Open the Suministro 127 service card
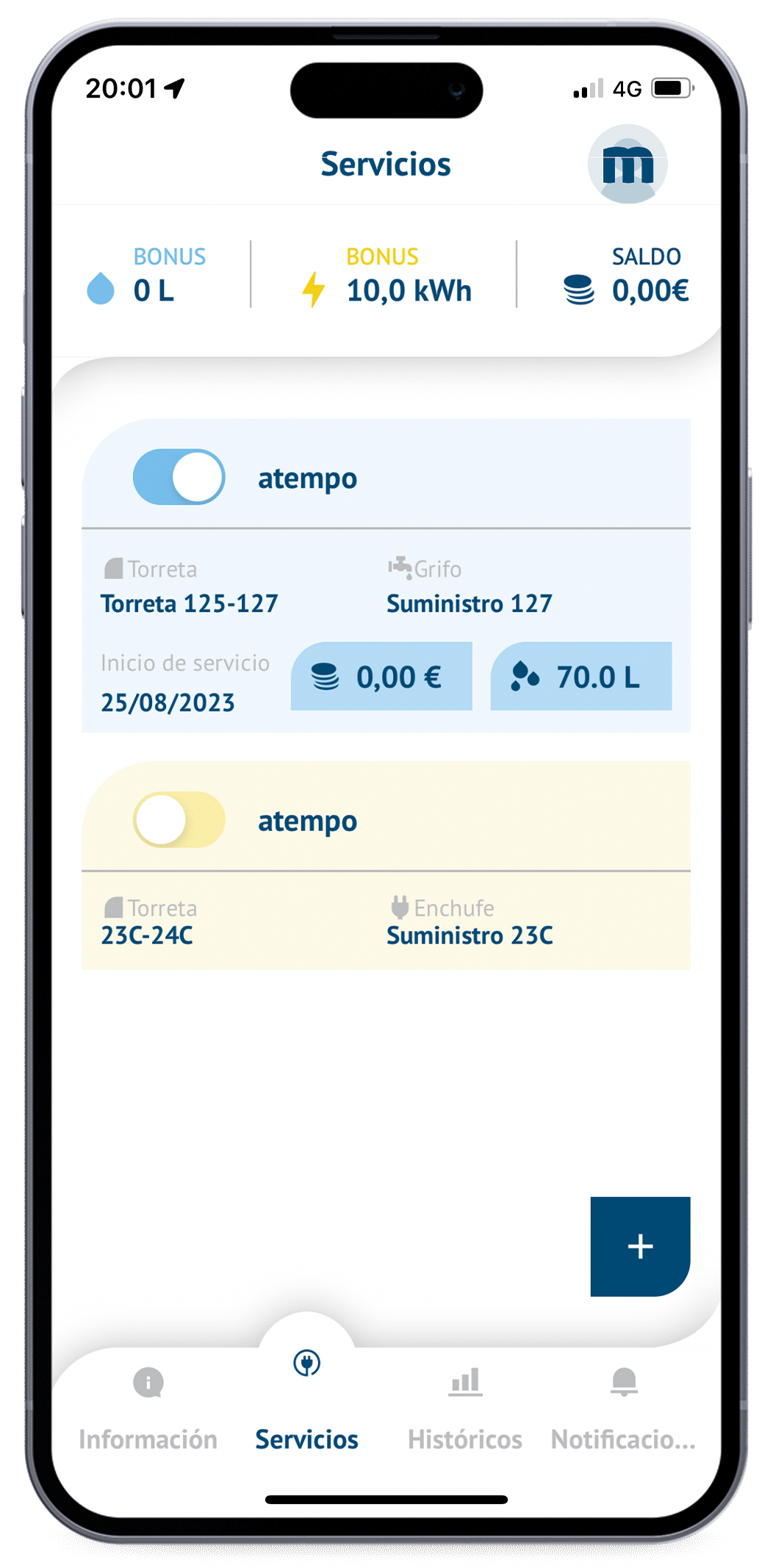The width and height of the screenshot is (773, 1568). [469, 603]
